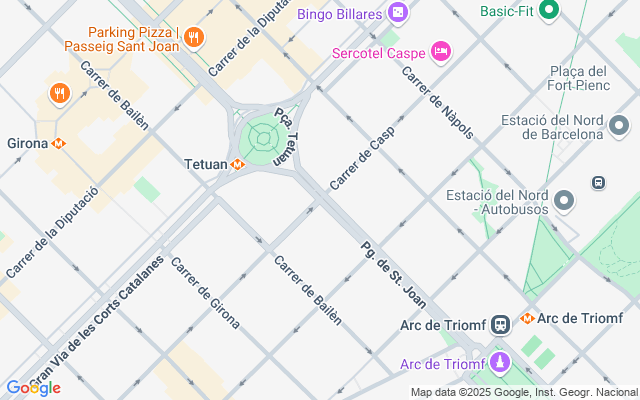
Task: Select the Estació del Nord de Barcelona pin
Action: click(x=619, y=128)
